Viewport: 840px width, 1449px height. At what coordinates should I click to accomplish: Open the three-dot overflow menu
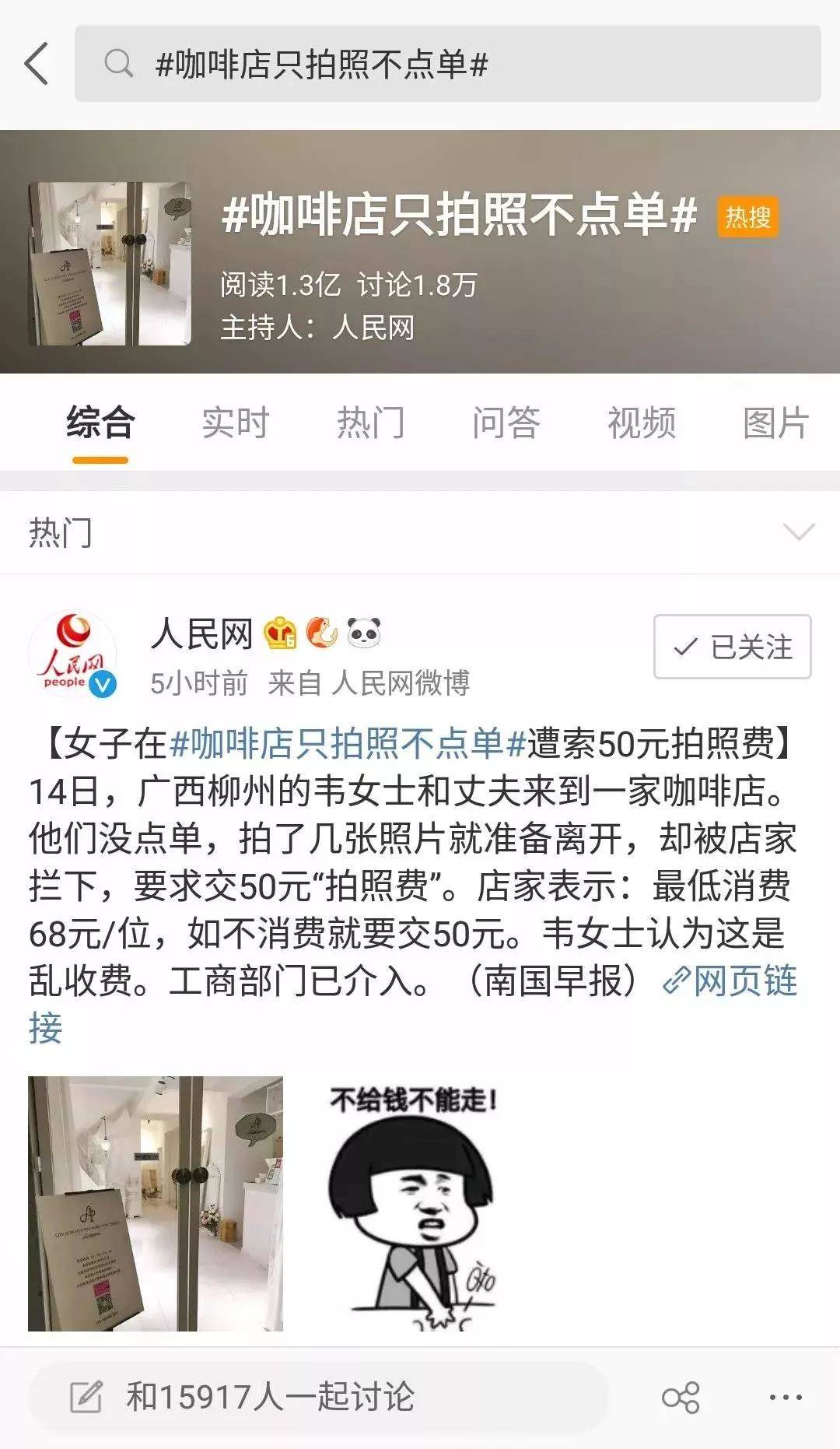(x=785, y=1398)
